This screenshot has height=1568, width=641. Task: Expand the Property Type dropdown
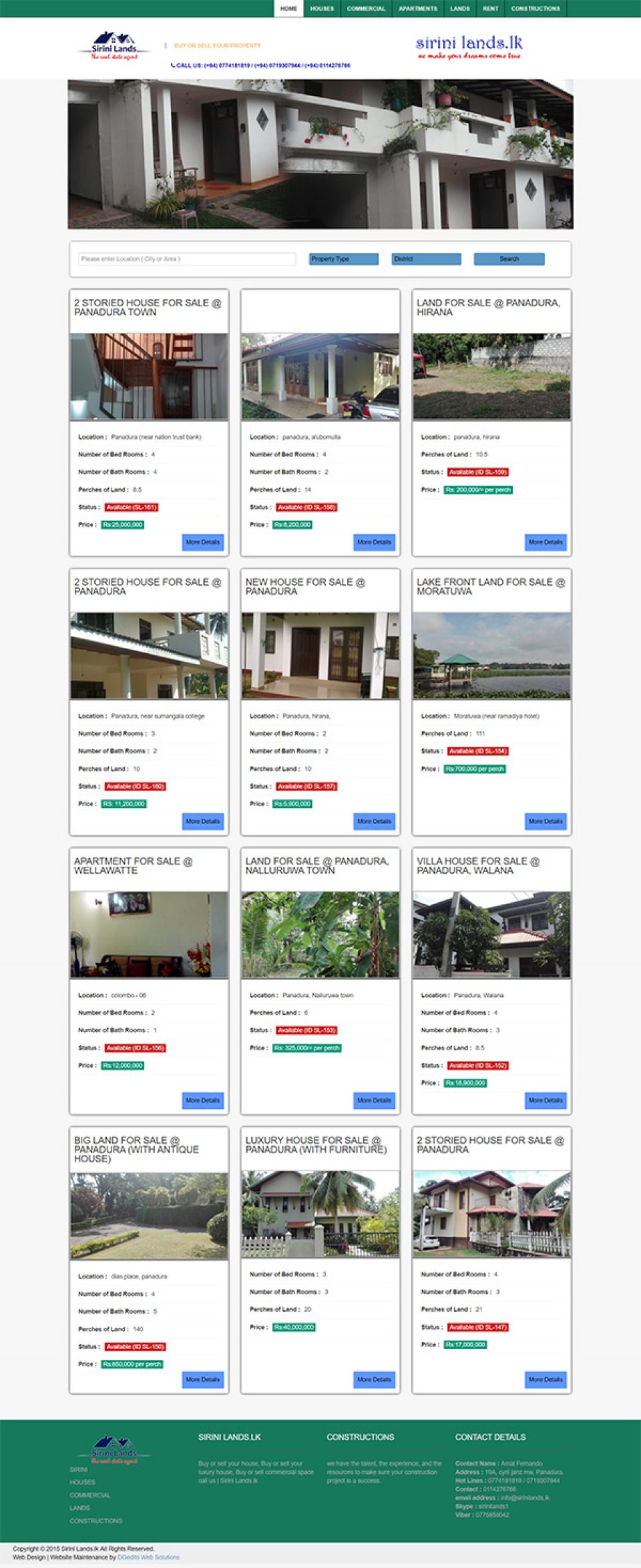pyautogui.click(x=343, y=259)
